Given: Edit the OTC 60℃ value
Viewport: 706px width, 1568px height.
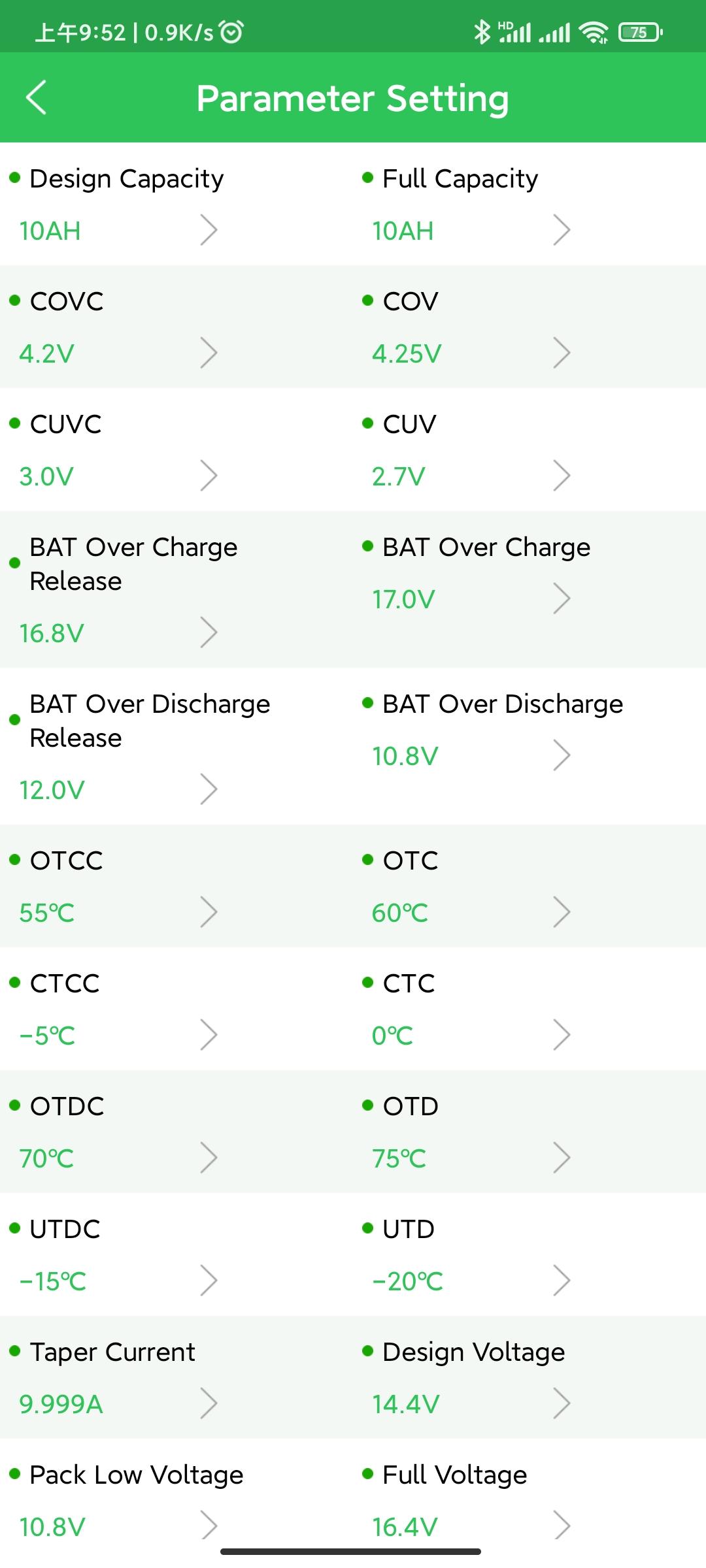Looking at the screenshot, I should pos(529,887).
